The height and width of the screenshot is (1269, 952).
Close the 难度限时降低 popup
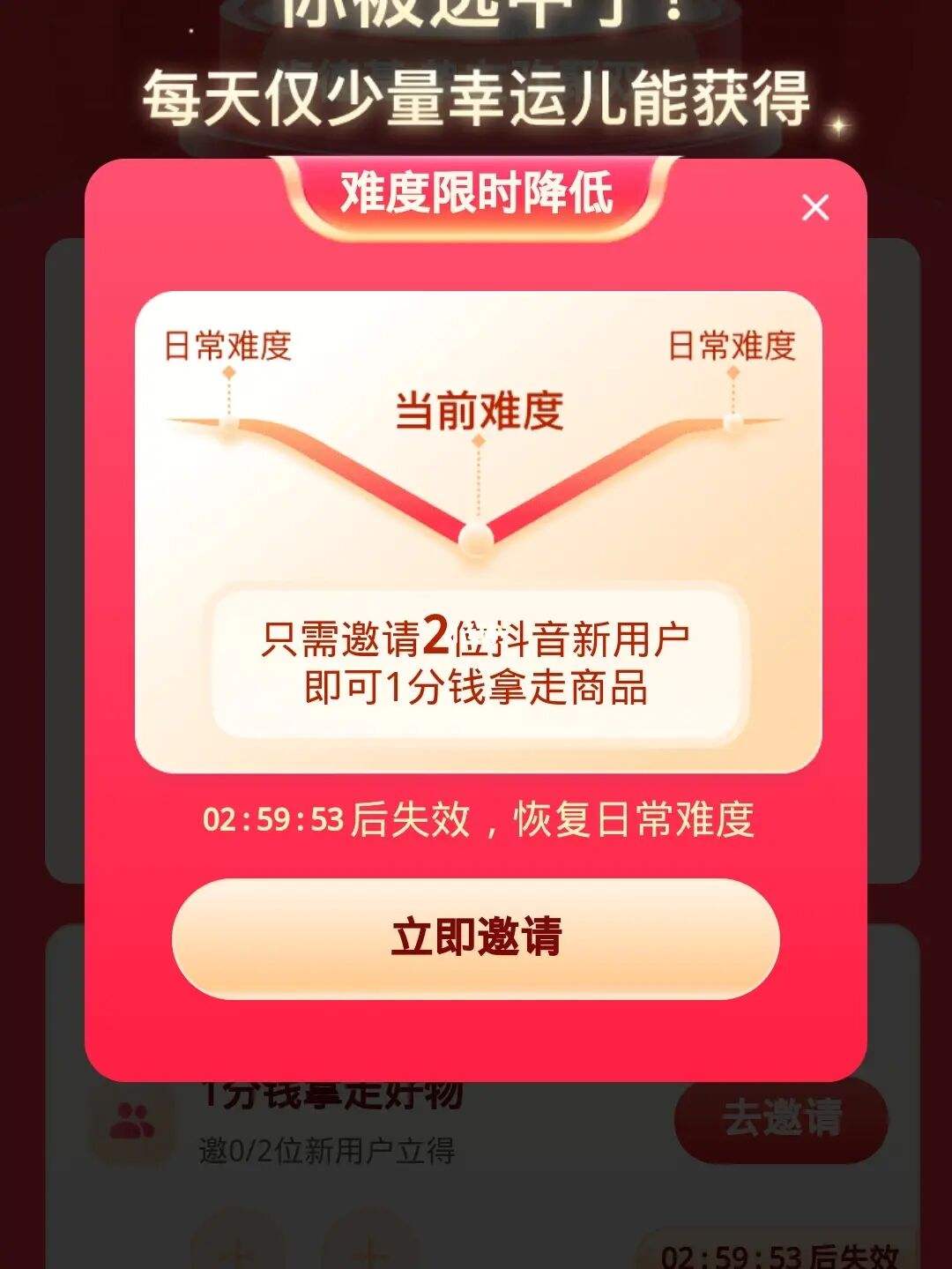(815, 208)
